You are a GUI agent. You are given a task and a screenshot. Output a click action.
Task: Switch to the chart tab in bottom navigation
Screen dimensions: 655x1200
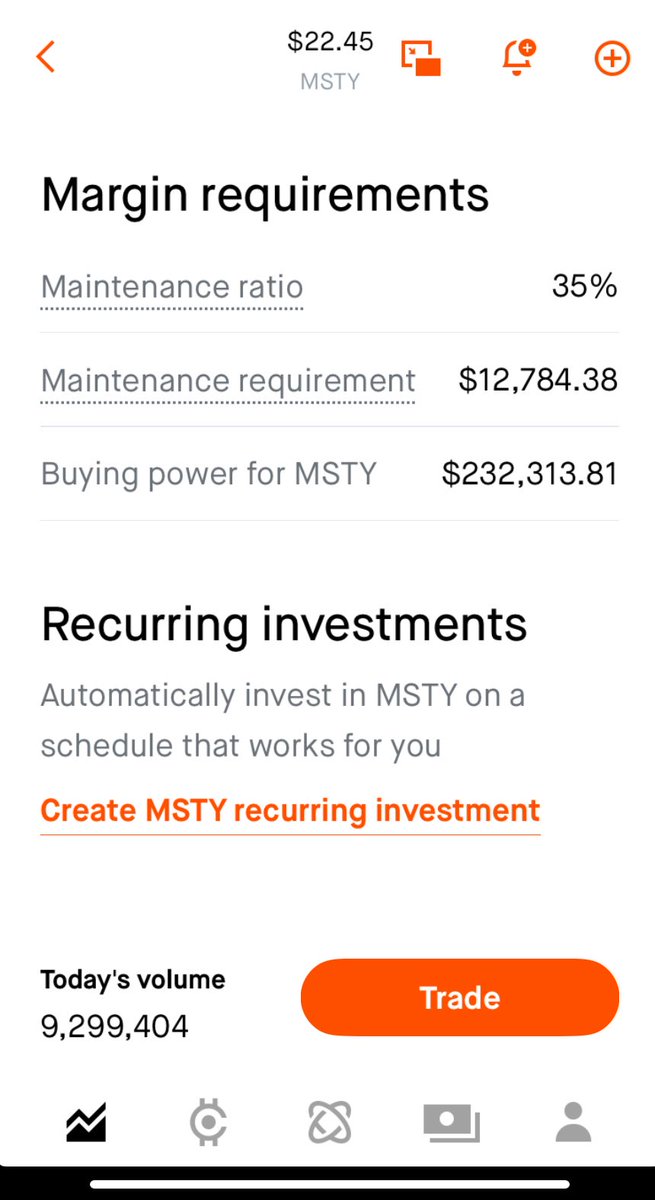(x=86, y=1124)
